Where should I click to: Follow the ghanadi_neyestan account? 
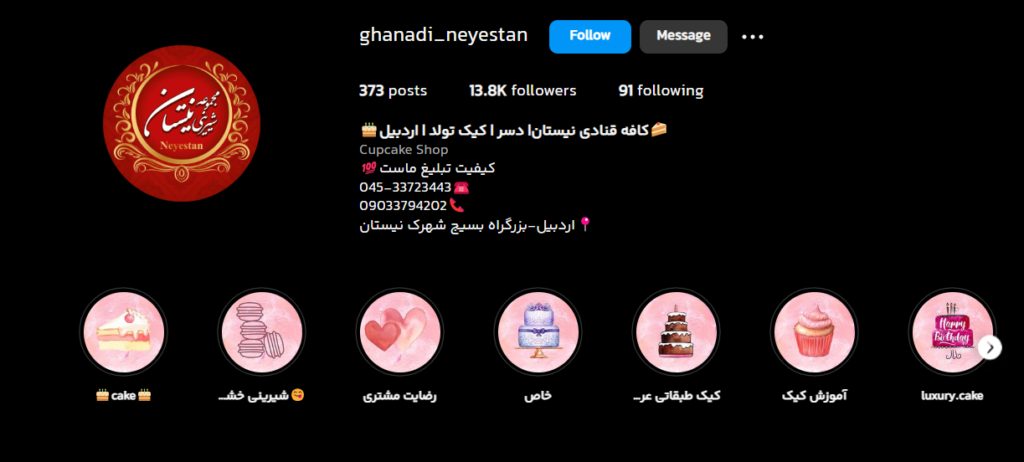click(x=589, y=36)
